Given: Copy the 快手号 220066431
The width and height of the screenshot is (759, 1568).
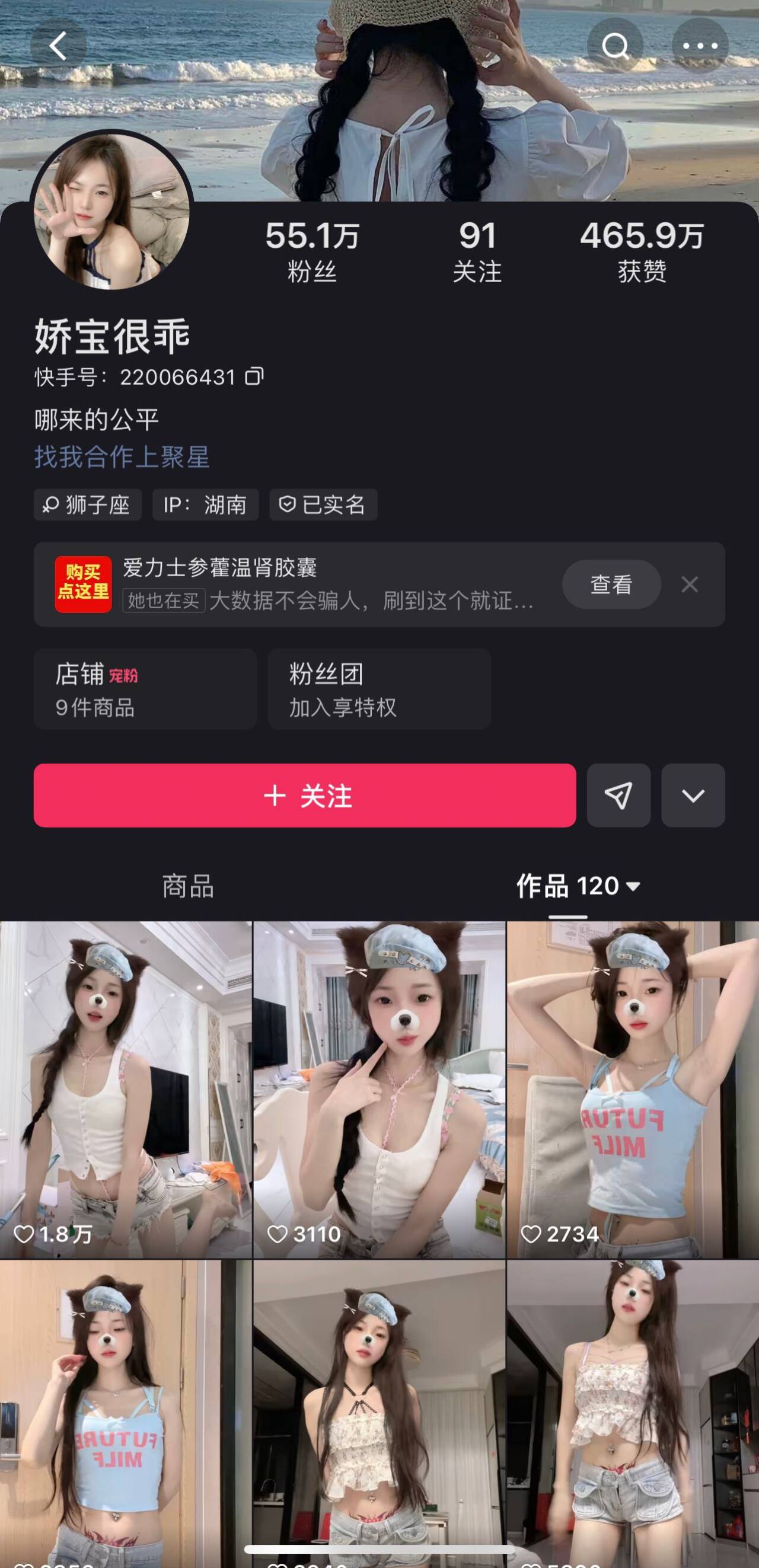Looking at the screenshot, I should click(254, 377).
